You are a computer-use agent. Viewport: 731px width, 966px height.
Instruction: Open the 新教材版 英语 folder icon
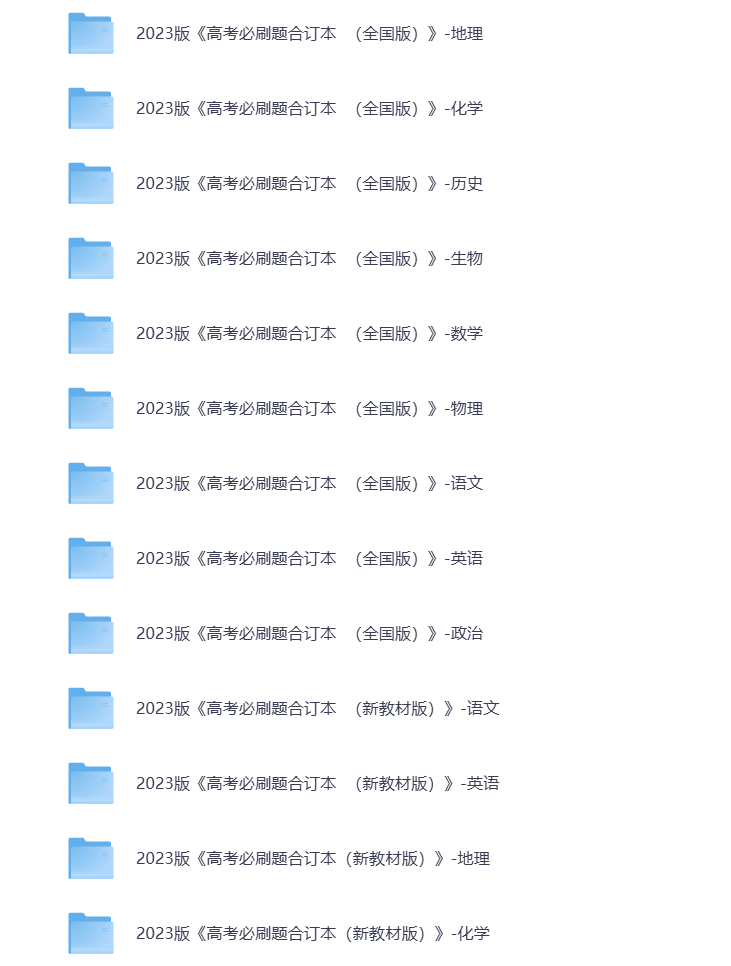(x=90, y=784)
